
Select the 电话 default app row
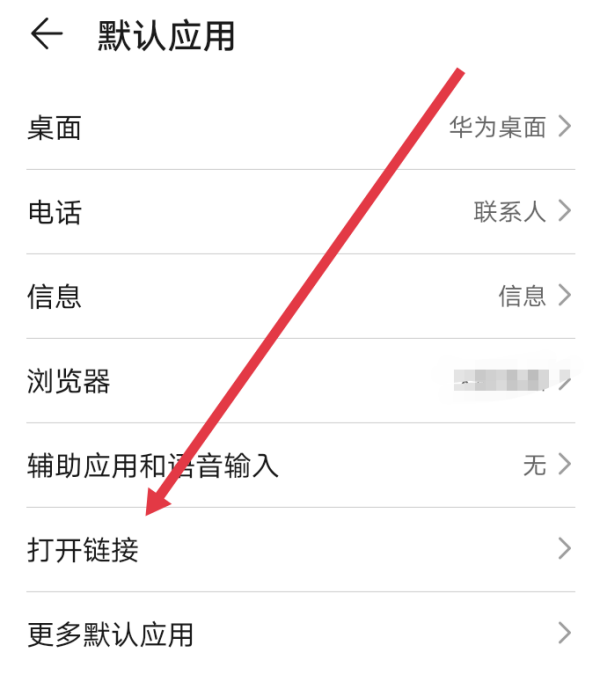coord(300,212)
